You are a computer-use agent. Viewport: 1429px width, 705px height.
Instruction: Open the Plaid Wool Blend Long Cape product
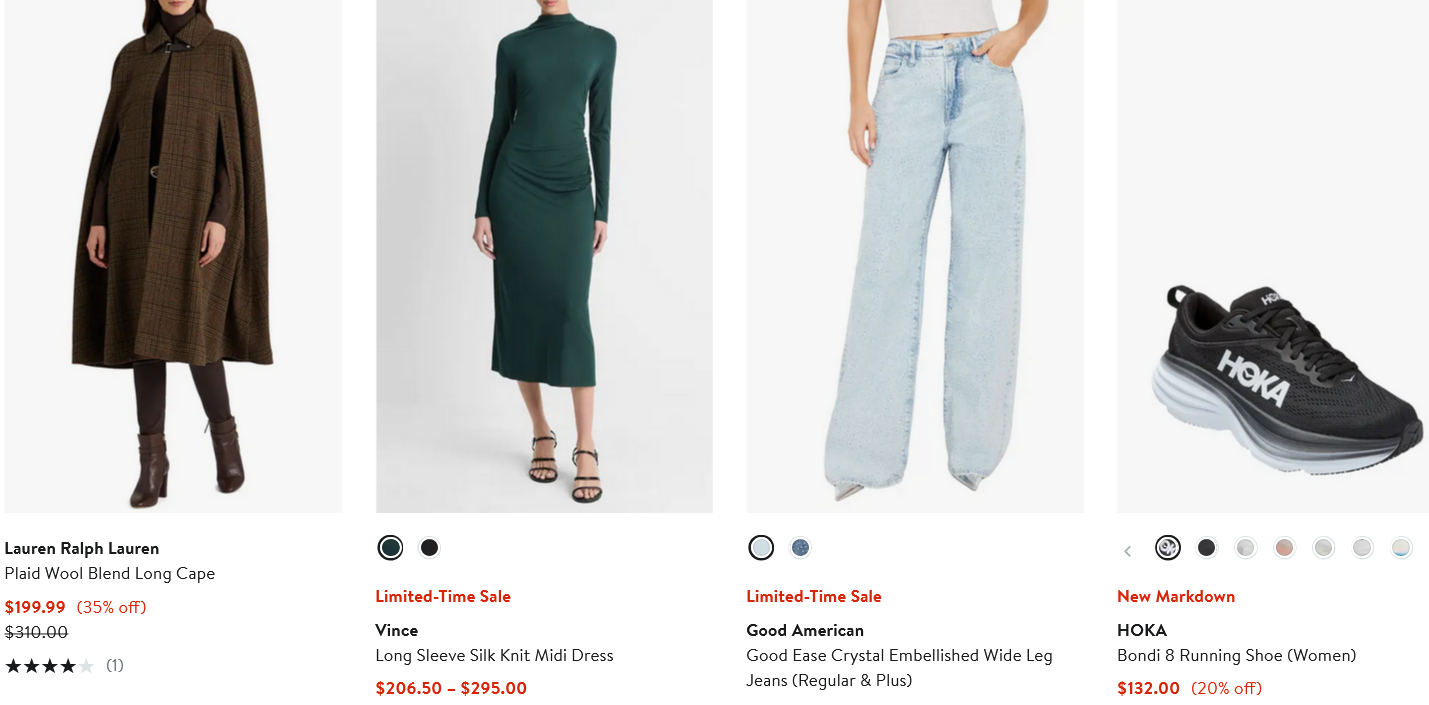109,574
